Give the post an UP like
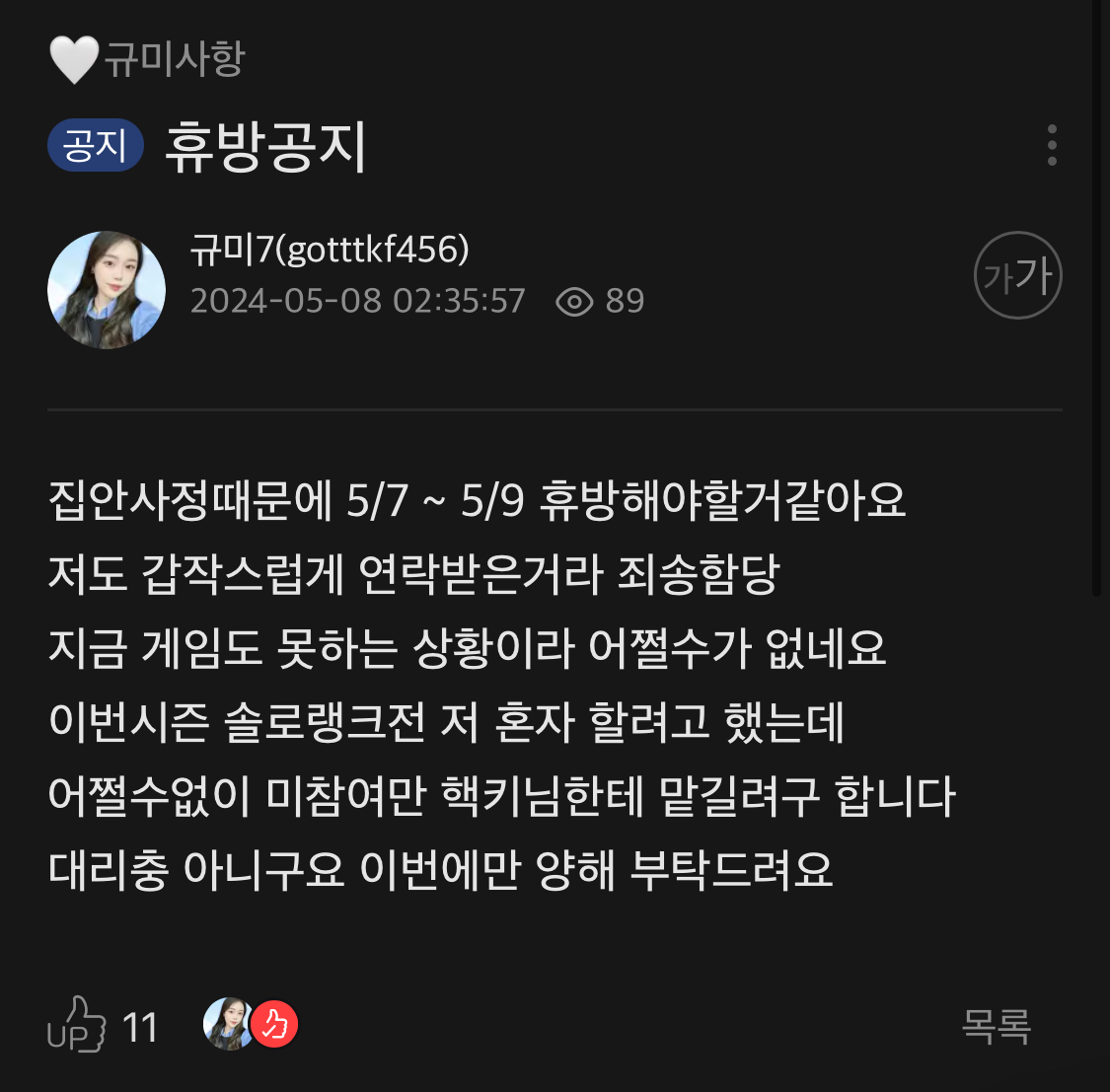The width and height of the screenshot is (1110, 1092). click(77, 1025)
